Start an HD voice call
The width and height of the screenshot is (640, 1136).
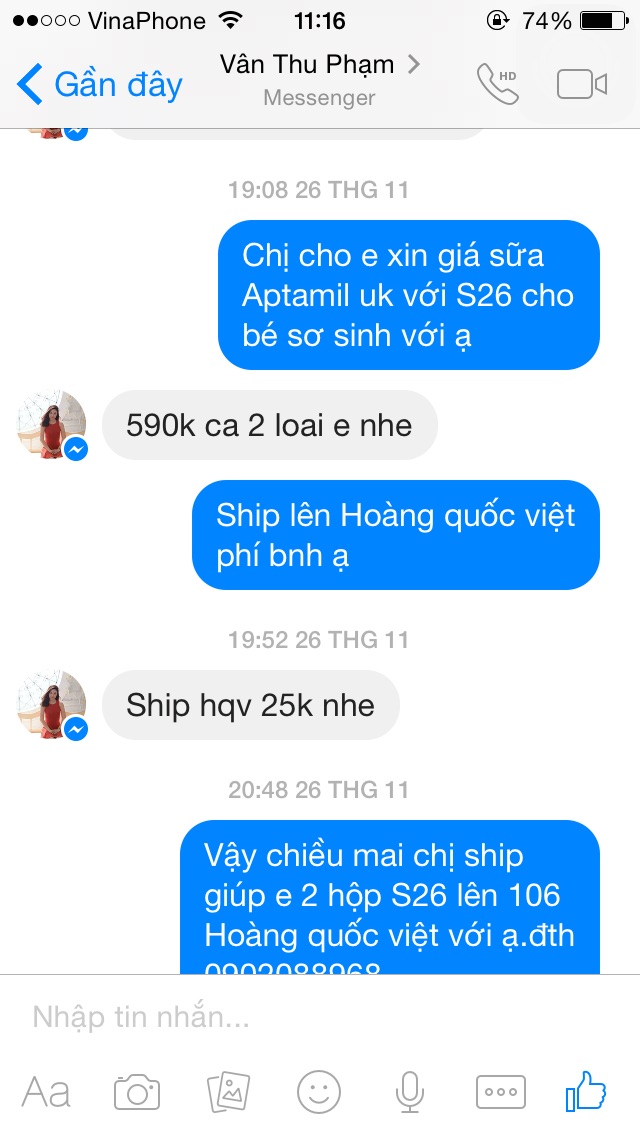pyautogui.click(x=498, y=84)
